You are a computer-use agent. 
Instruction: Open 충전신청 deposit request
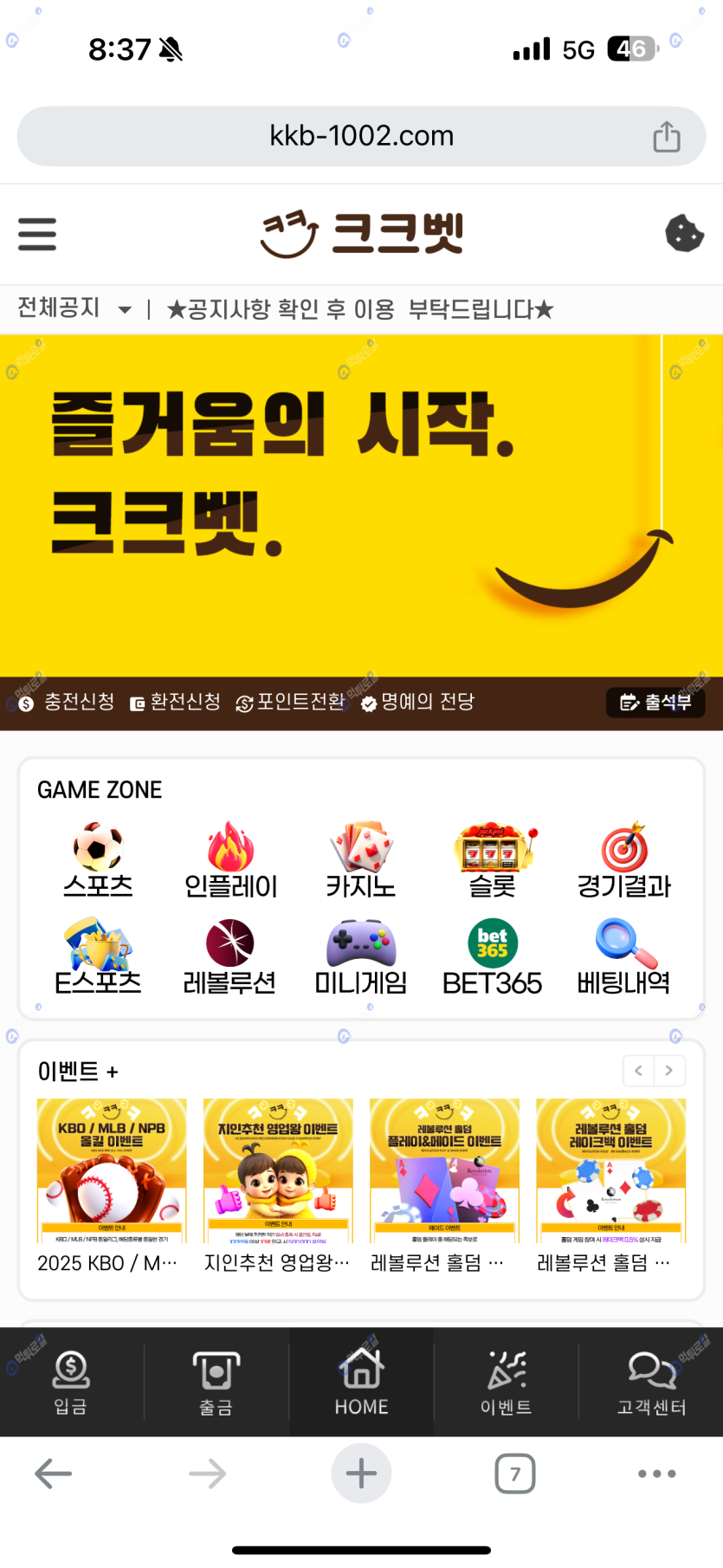pyautogui.click(x=68, y=703)
